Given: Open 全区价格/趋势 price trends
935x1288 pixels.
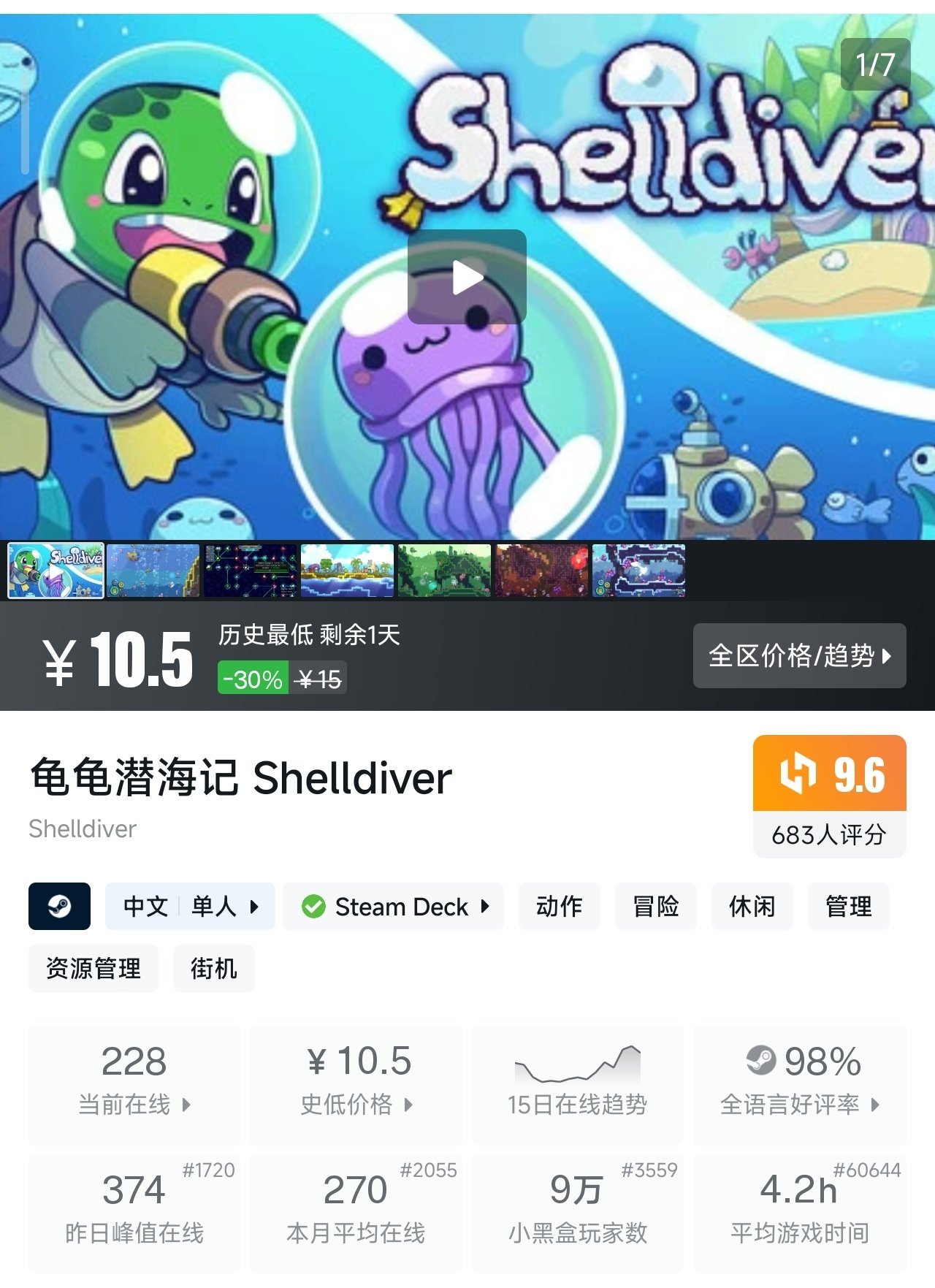Looking at the screenshot, I should [x=799, y=655].
